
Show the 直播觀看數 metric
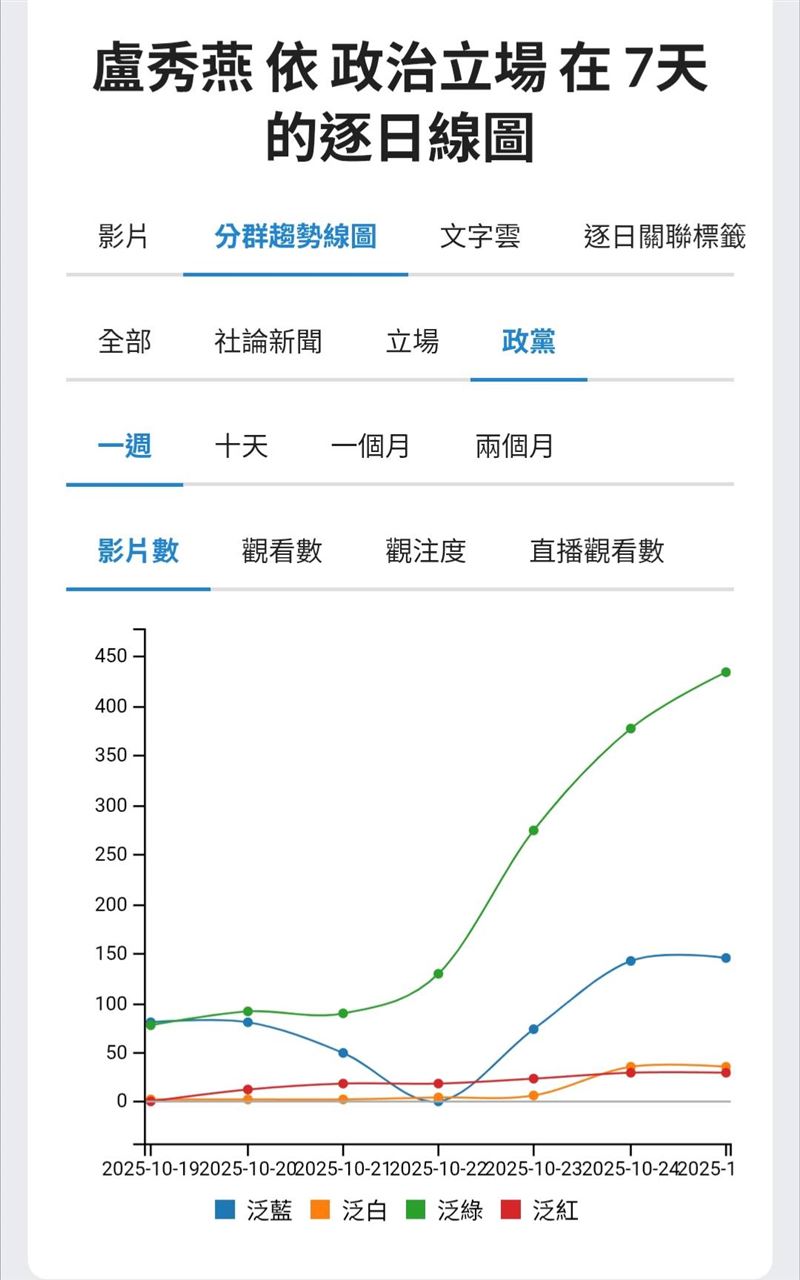coord(596,551)
